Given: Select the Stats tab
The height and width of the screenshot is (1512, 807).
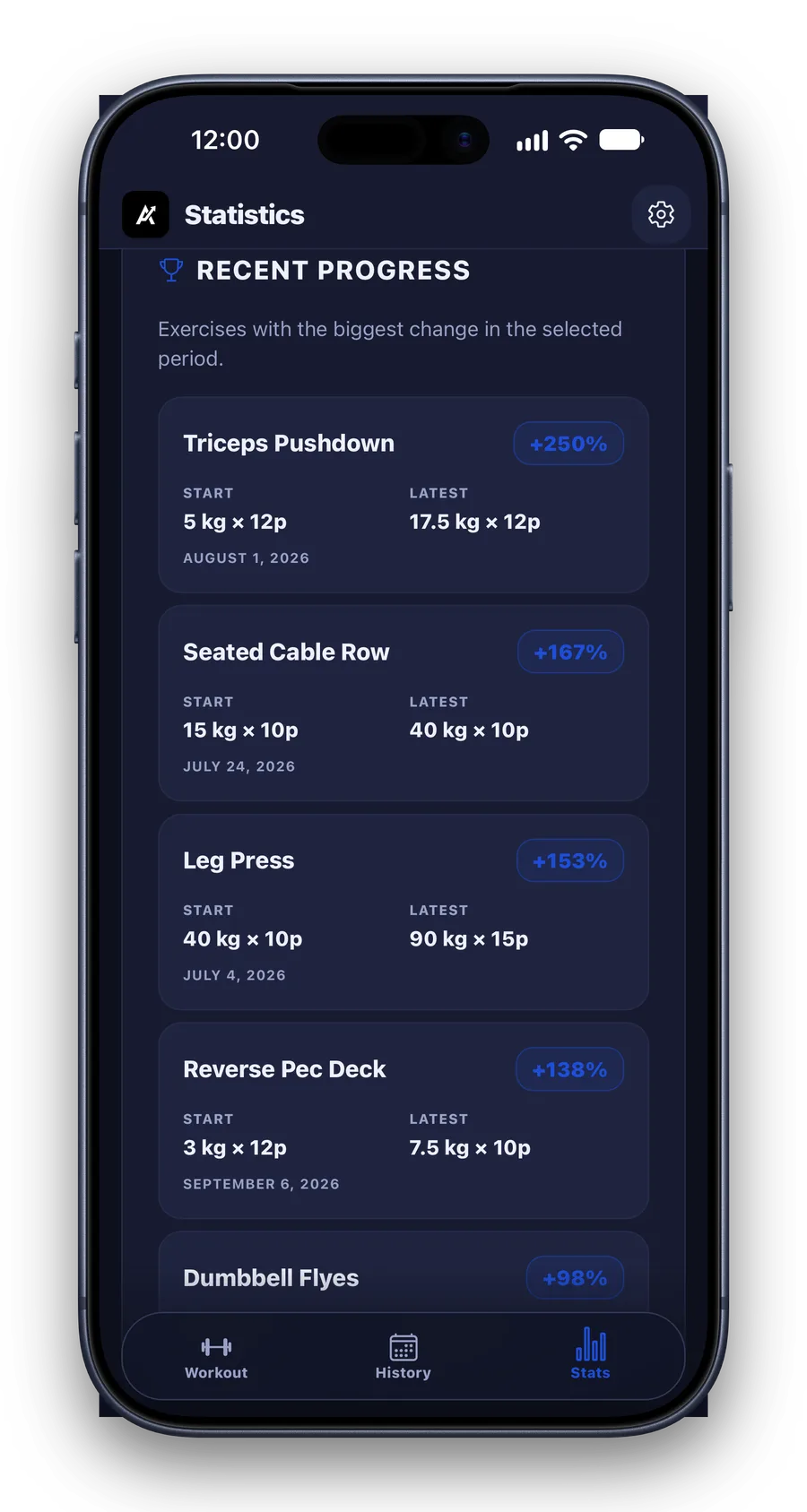Looking at the screenshot, I should click(590, 1355).
